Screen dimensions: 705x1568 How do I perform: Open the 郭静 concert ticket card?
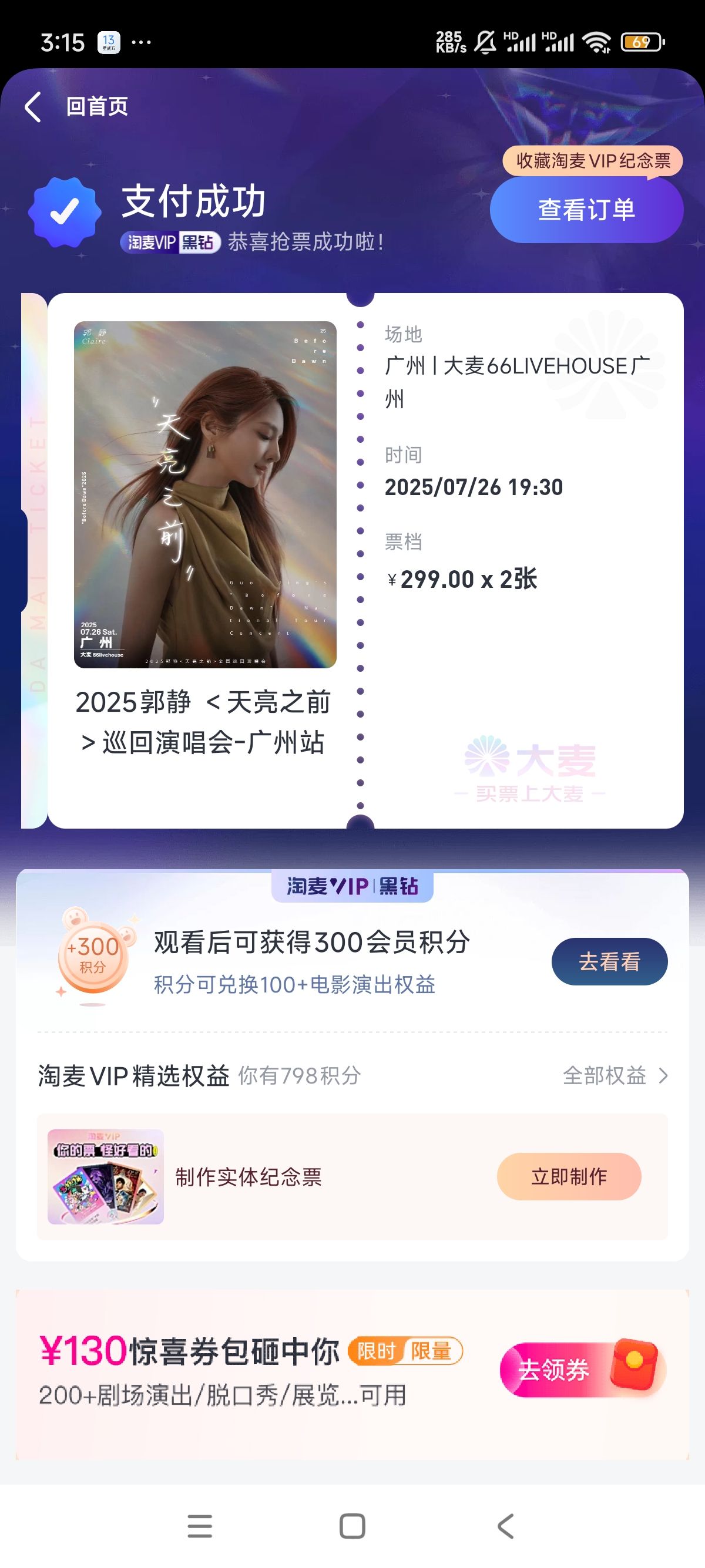click(365, 560)
